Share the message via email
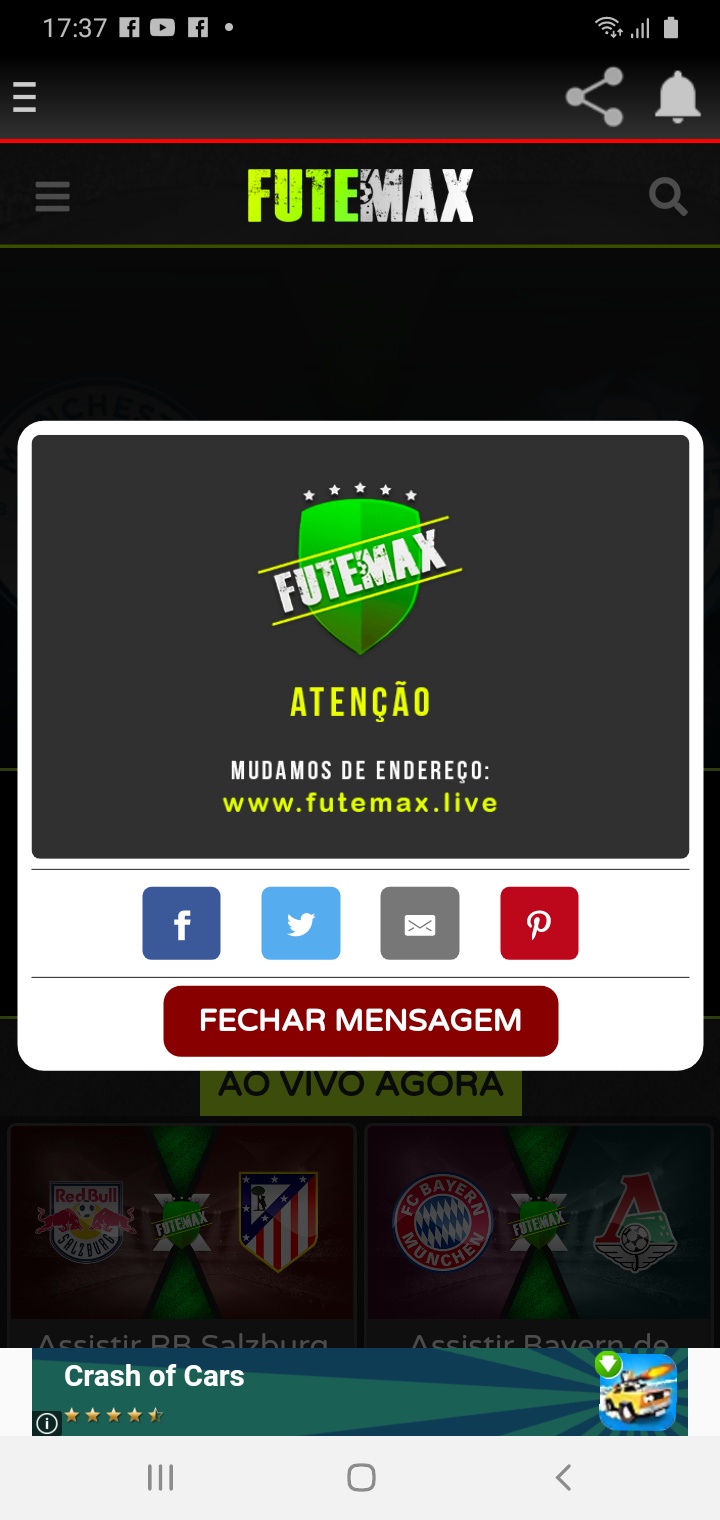 [420, 923]
